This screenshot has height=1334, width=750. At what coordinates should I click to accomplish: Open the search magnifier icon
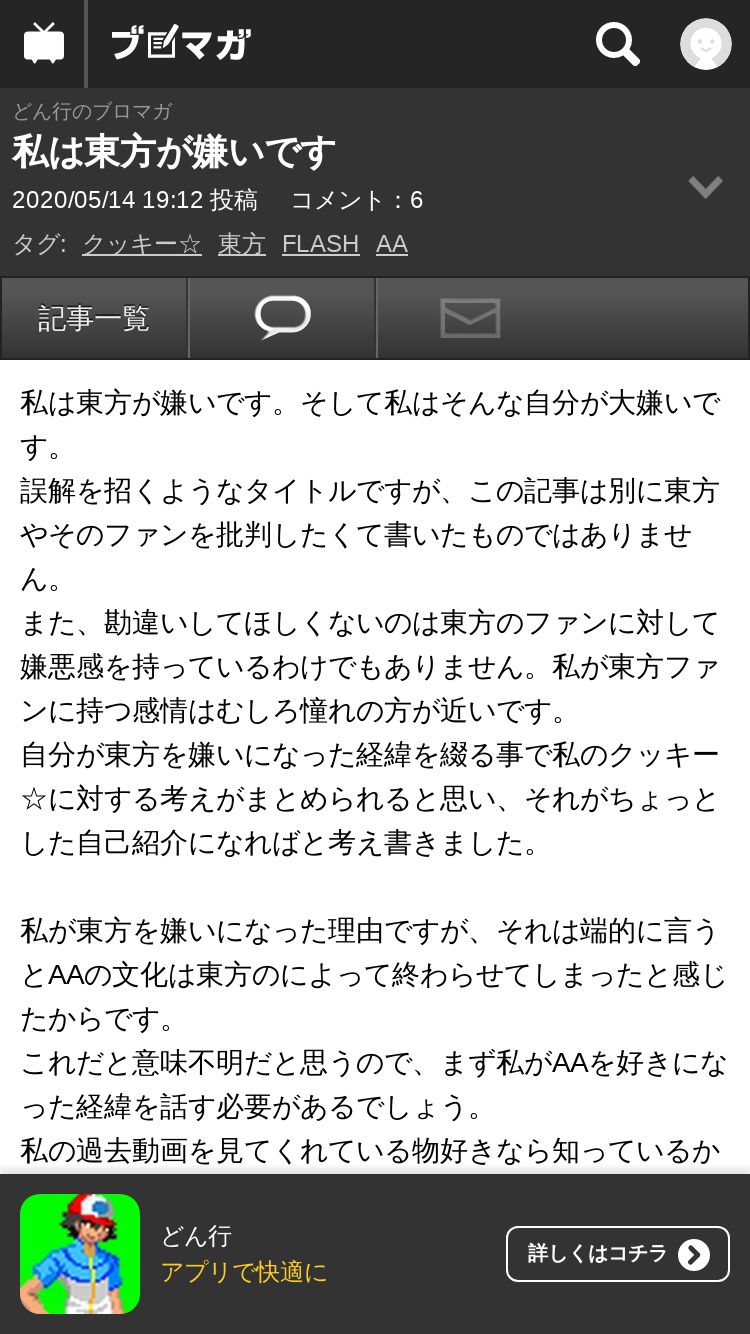pyautogui.click(x=617, y=44)
